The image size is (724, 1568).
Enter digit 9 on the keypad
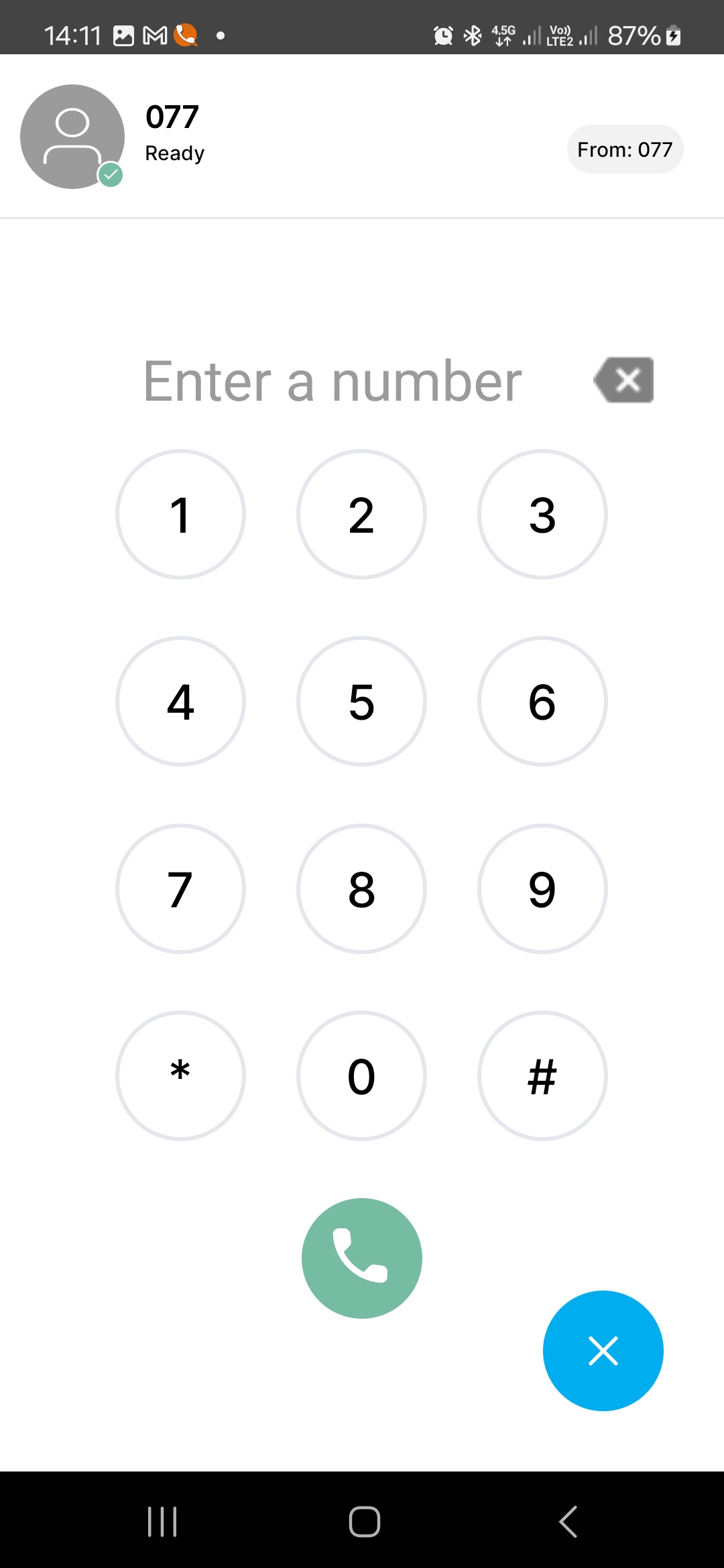click(x=542, y=889)
